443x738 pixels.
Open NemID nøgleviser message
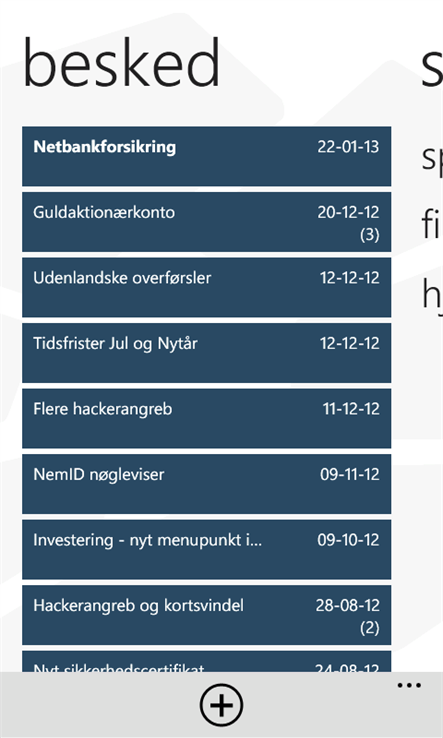pyautogui.click(x=206, y=484)
